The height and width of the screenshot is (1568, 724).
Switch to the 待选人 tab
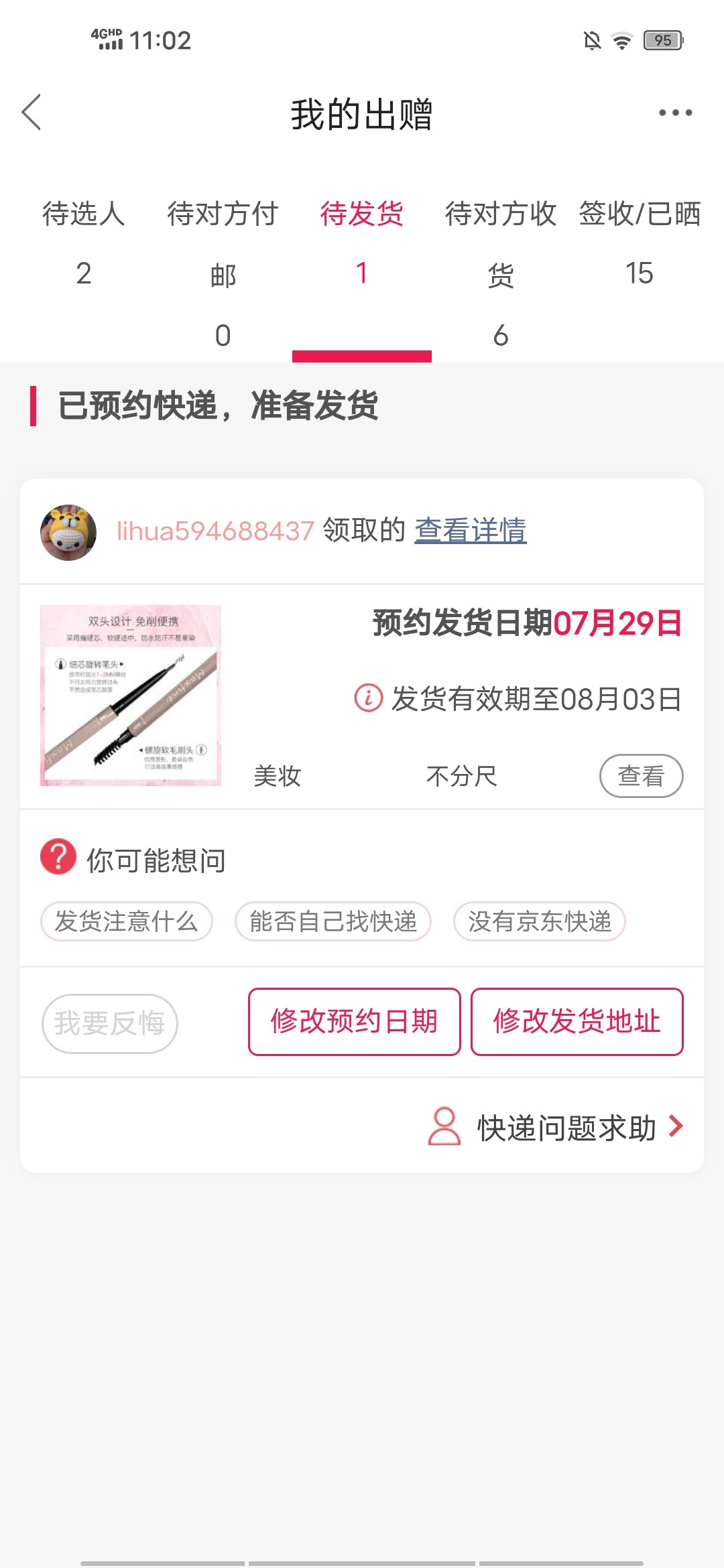click(x=84, y=243)
